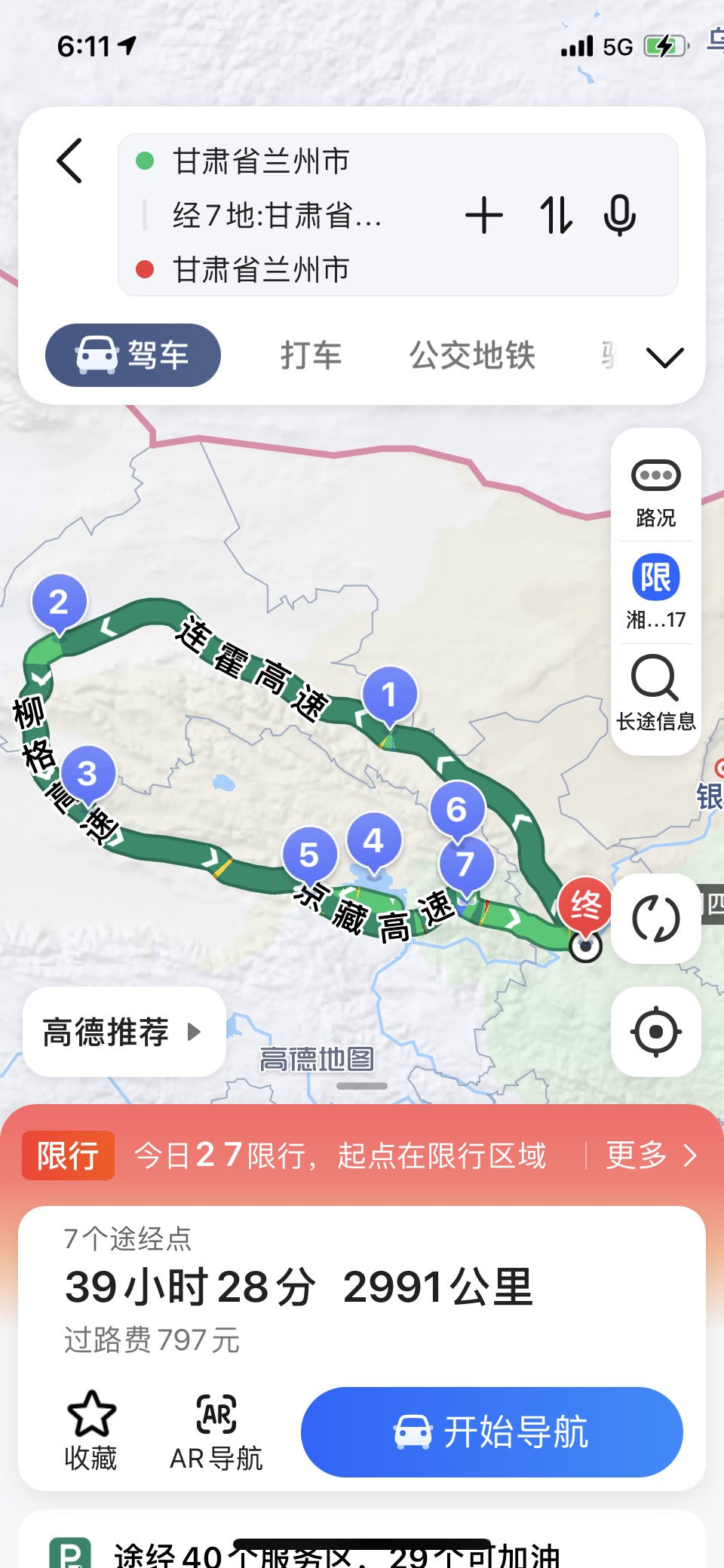Expand more travel modes with the chevron

(x=664, y=357)
